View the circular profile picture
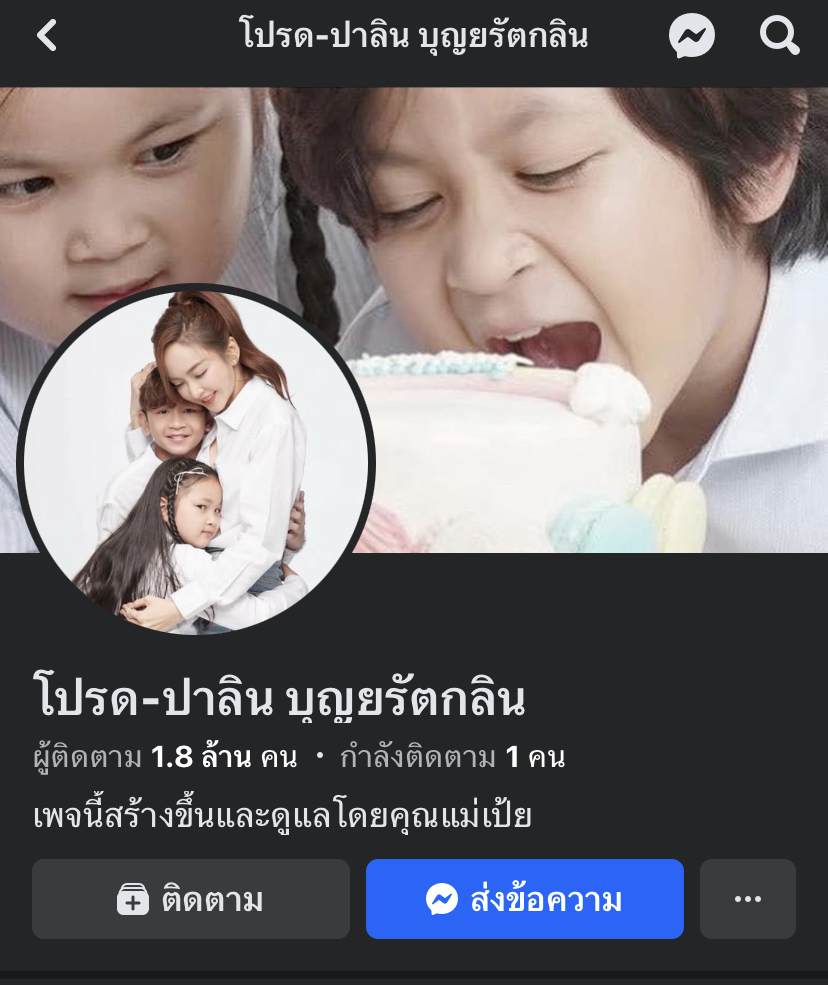The height and width of the screenshot is (985, 828). pyautogui.click(x=195, y=462)
